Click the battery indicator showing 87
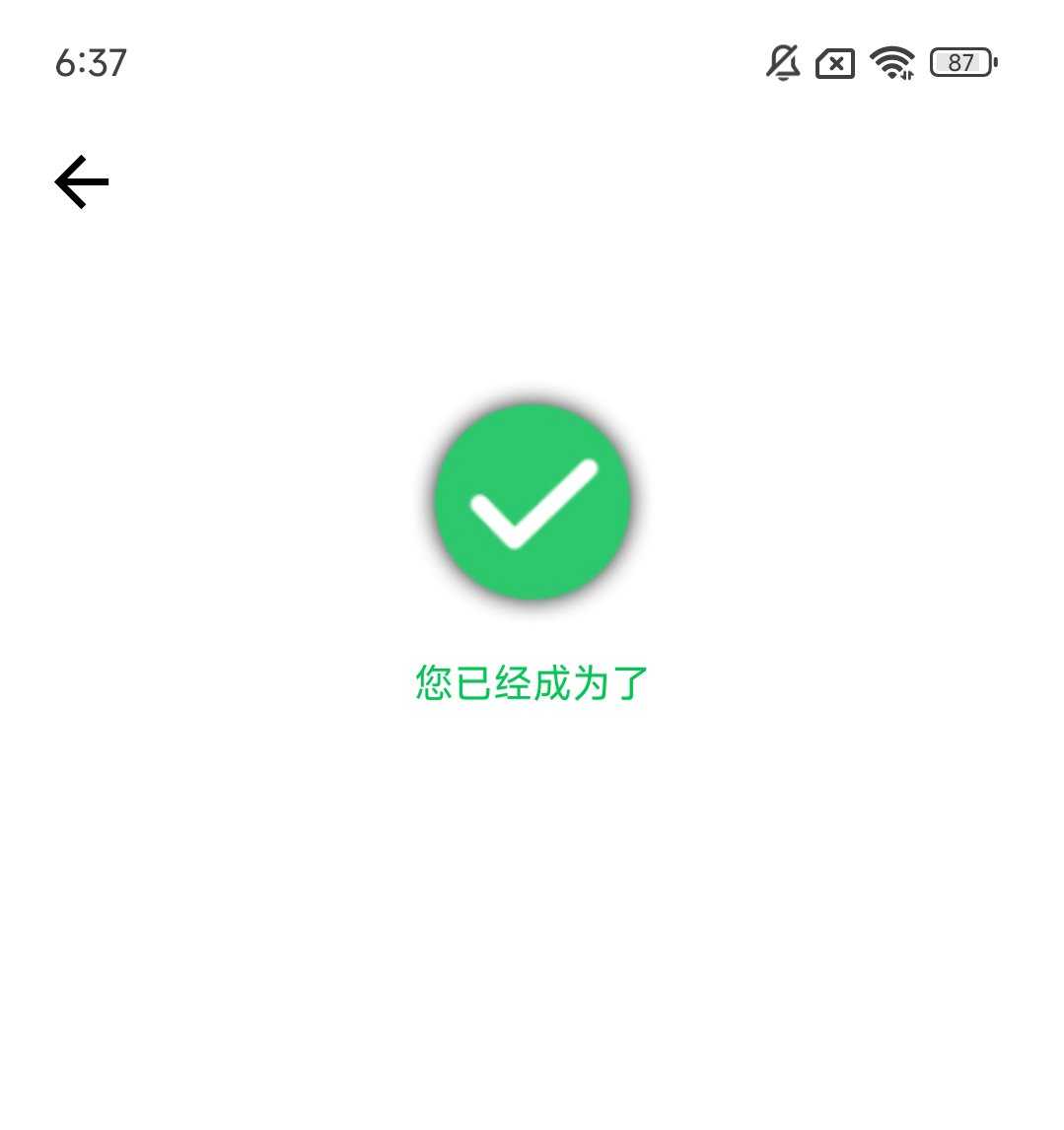 click(x=960, y=62)
